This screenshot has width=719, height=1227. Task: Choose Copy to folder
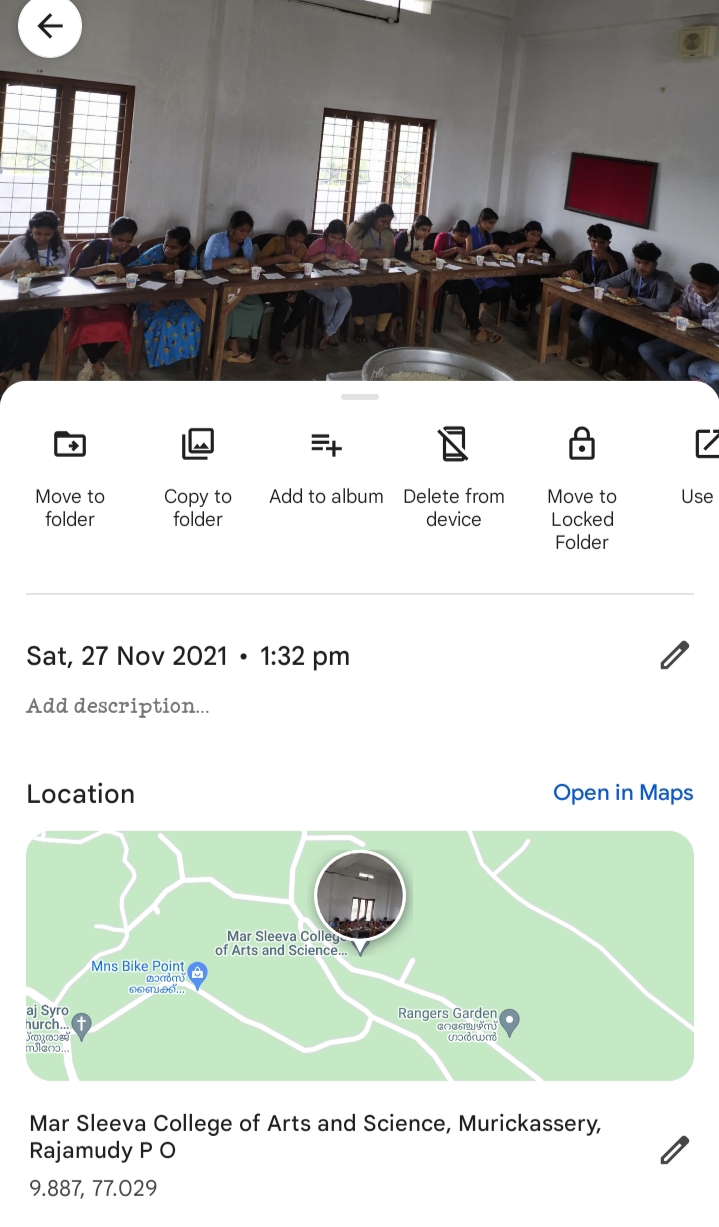tap(198, 474)
